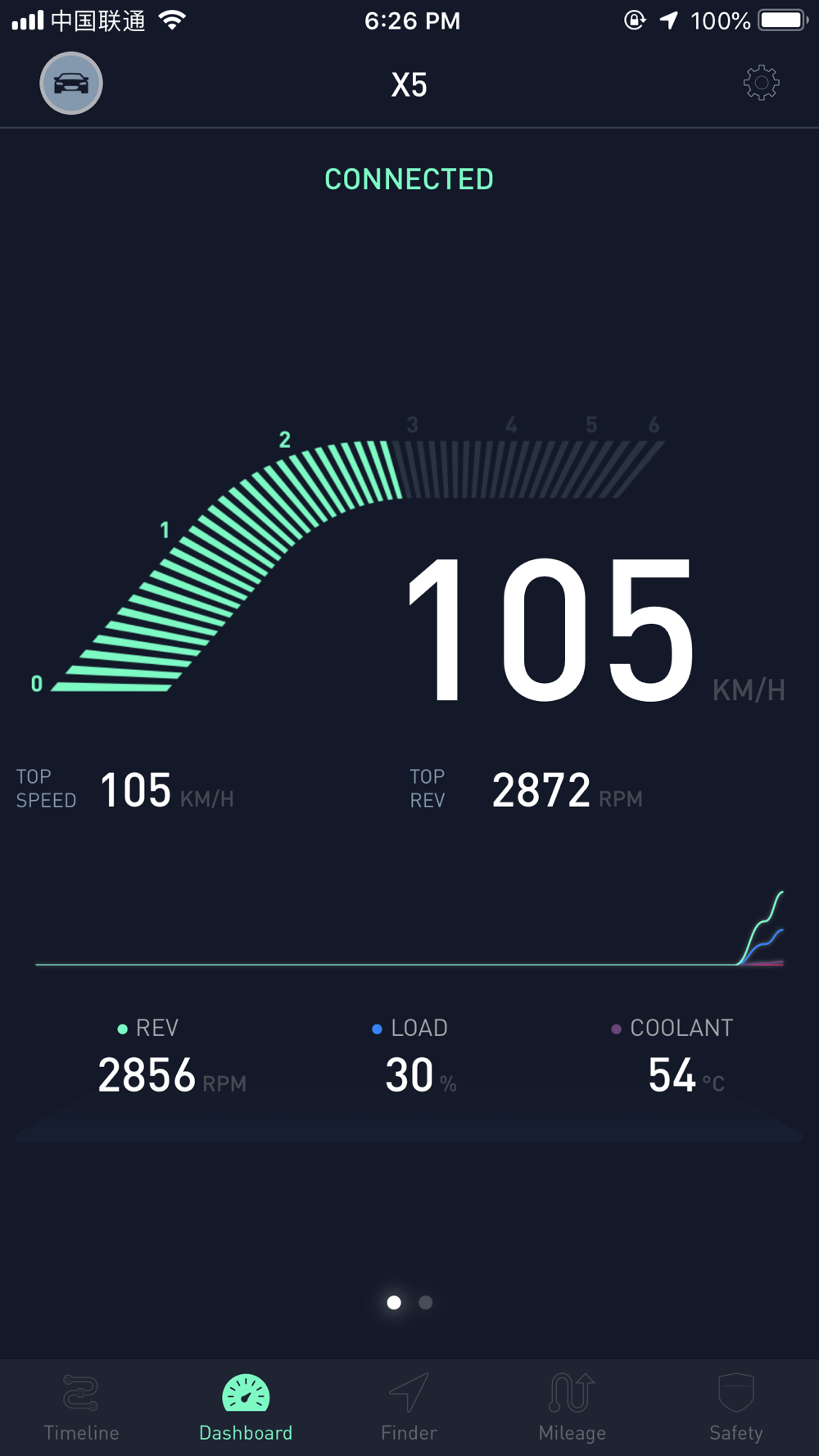The image size is (819, 1456).
Task: Switch to the Timeline tab
Action: click(x=81, y=1407)
